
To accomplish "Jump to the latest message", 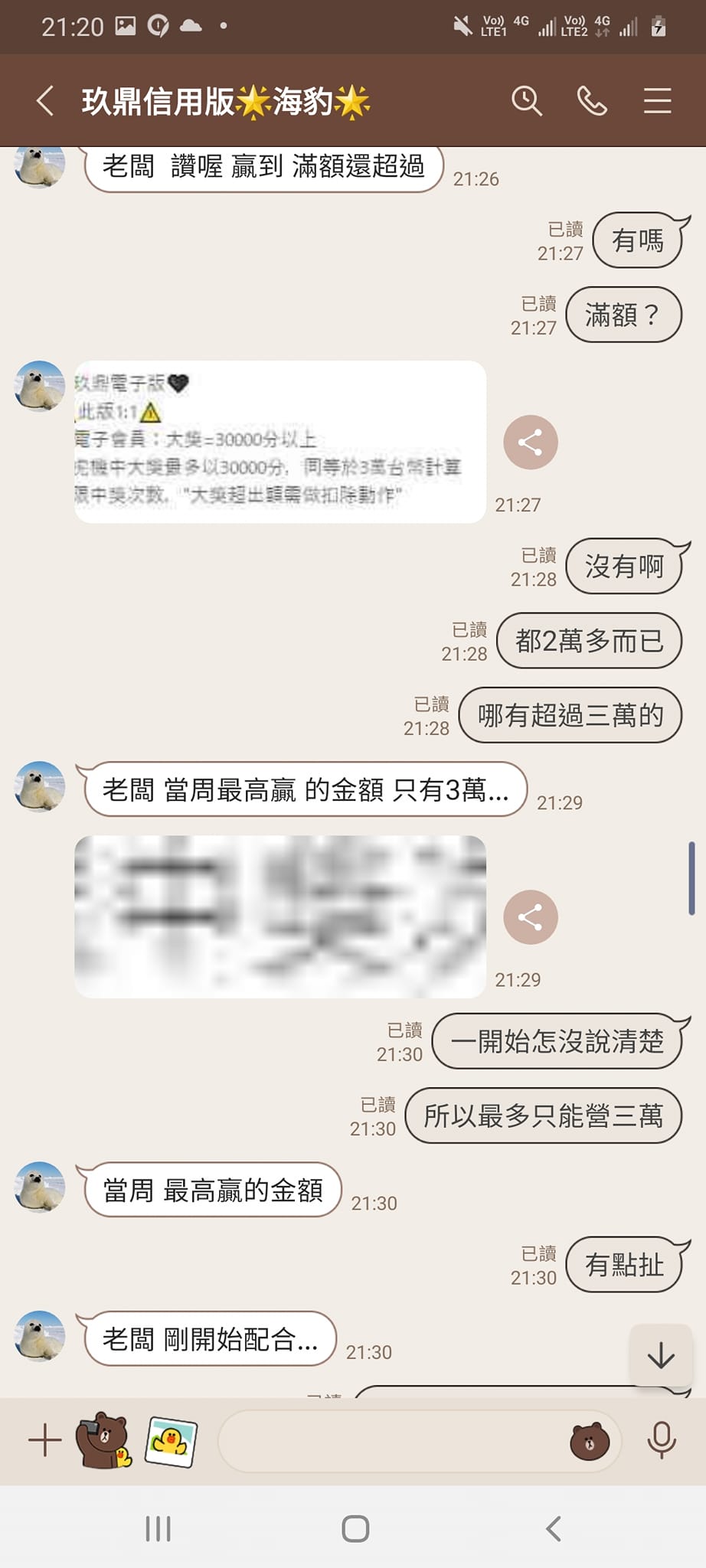I will [x=660, y=1356].
